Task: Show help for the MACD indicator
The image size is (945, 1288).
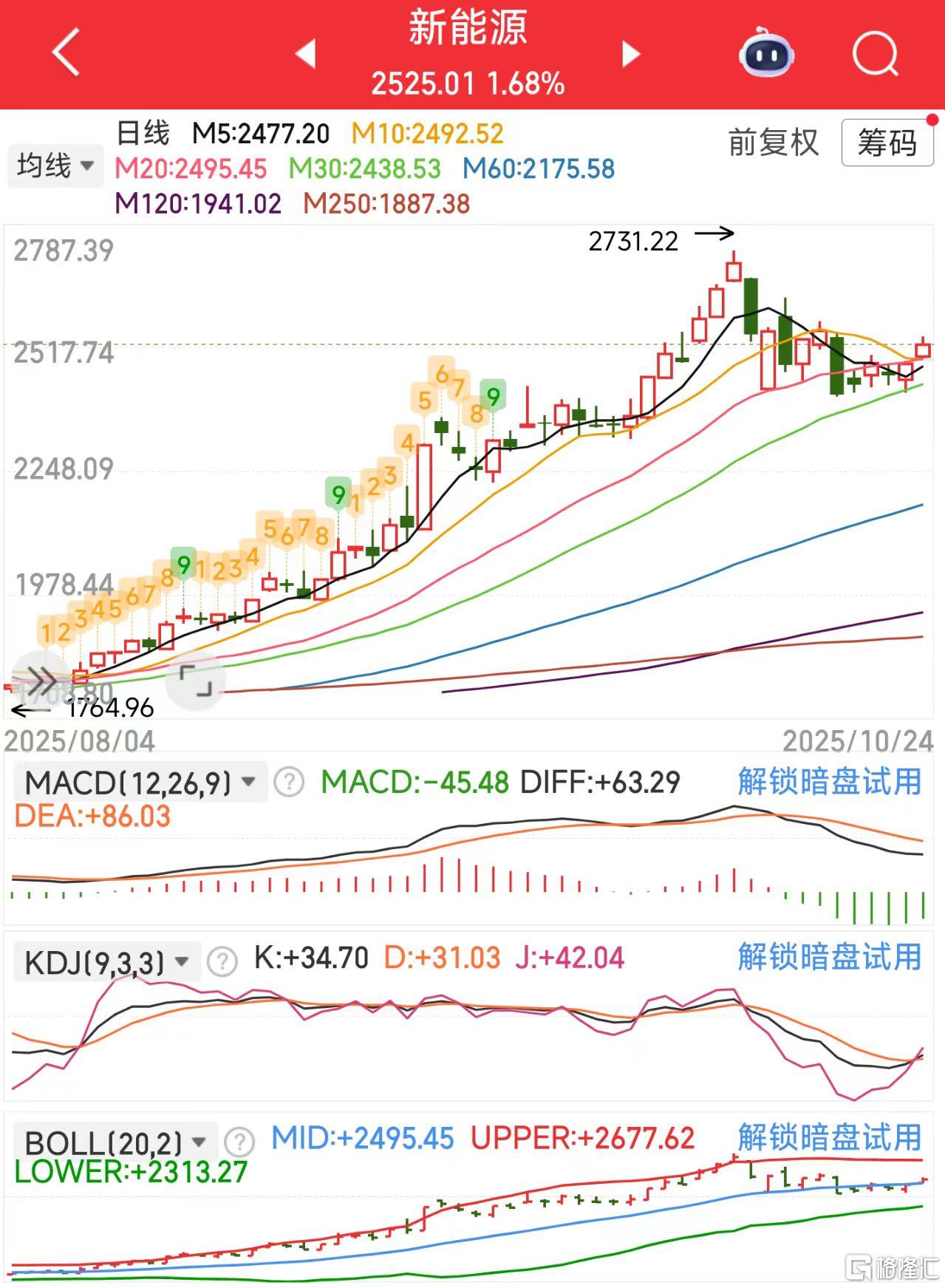Action: click(289, 782)
